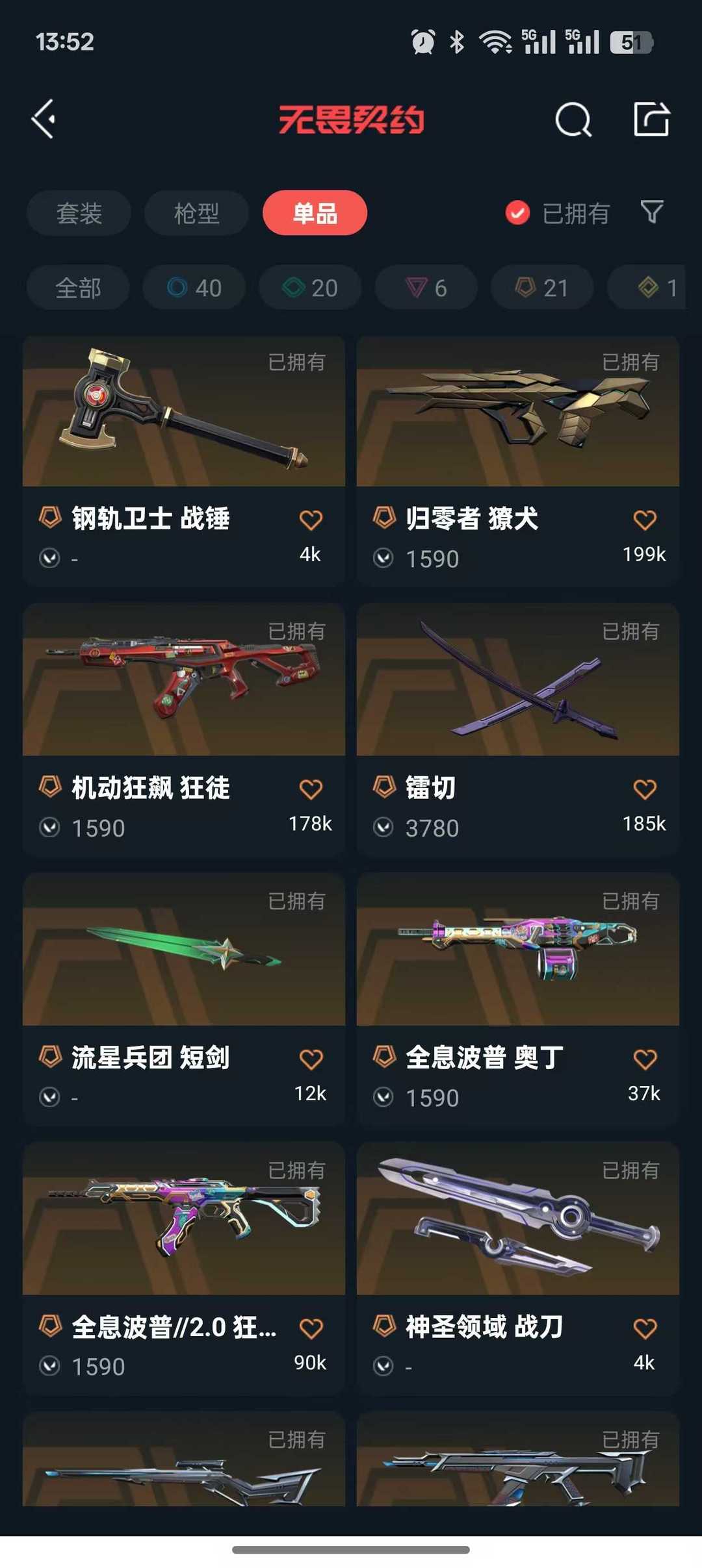Switch to the 套装 tab
The height and width of the screenshot is (1568, 702).
point(79,212)
